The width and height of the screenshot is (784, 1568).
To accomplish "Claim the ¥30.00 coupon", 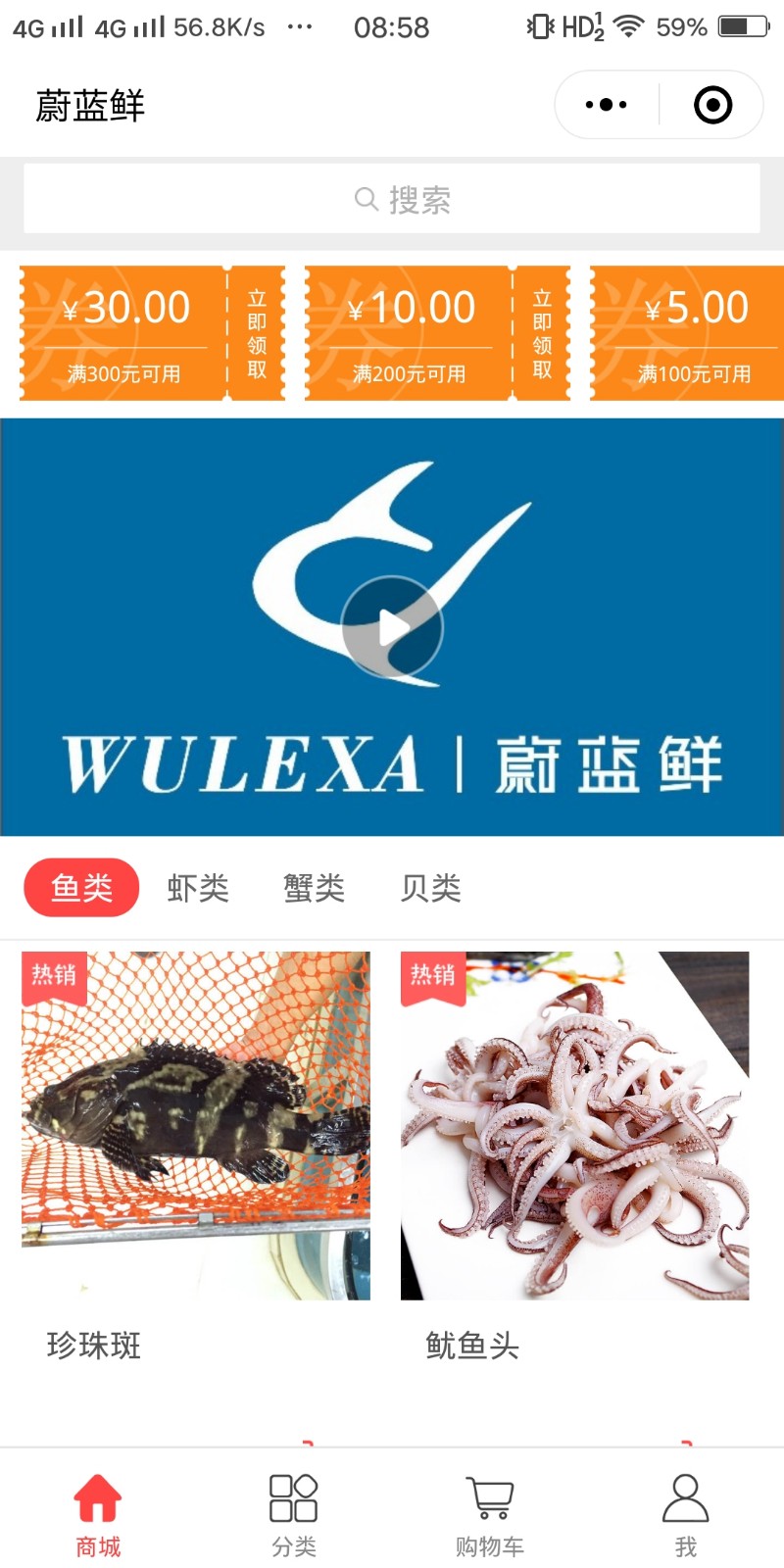I will (257, 333).
